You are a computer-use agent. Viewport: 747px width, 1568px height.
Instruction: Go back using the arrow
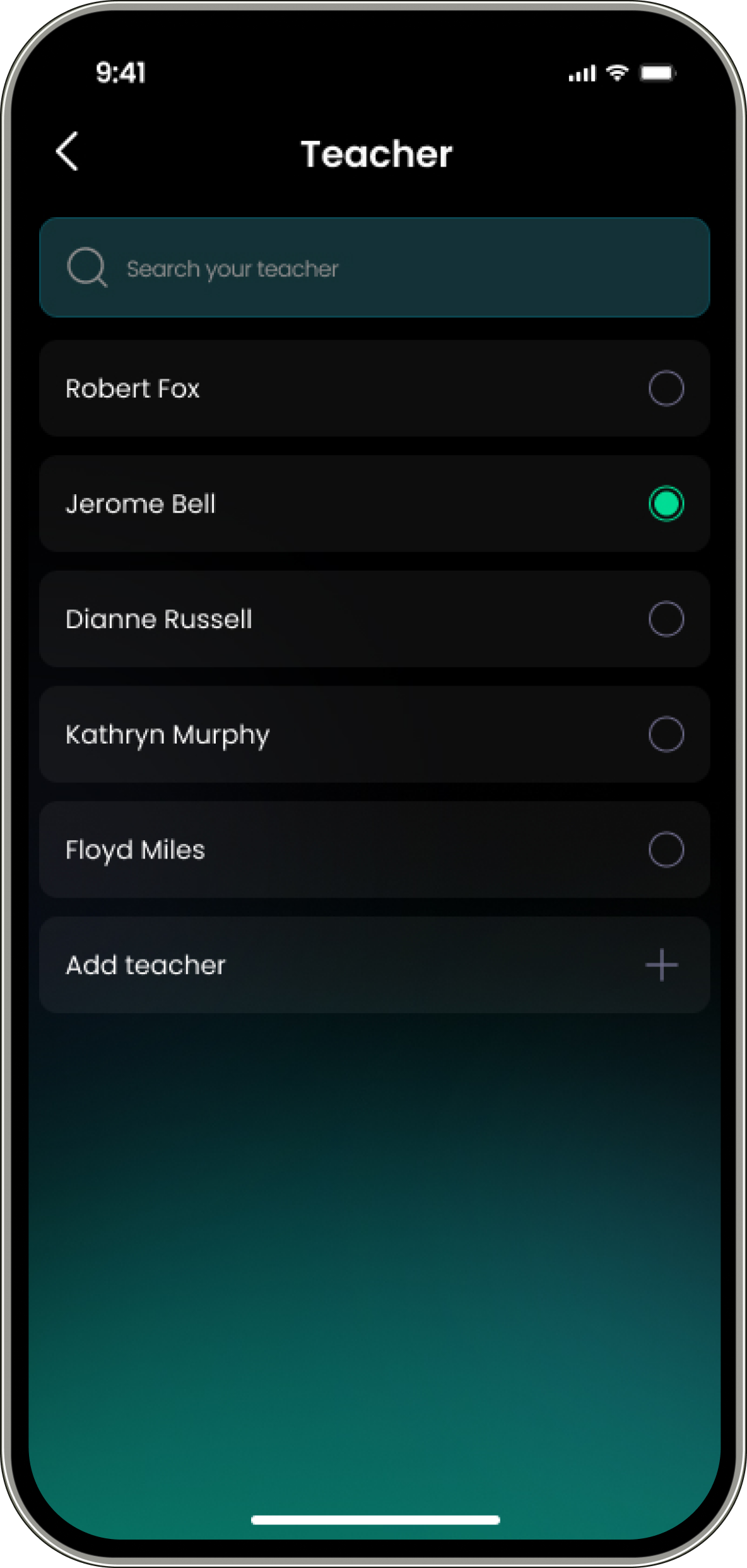tap(68, 151)
